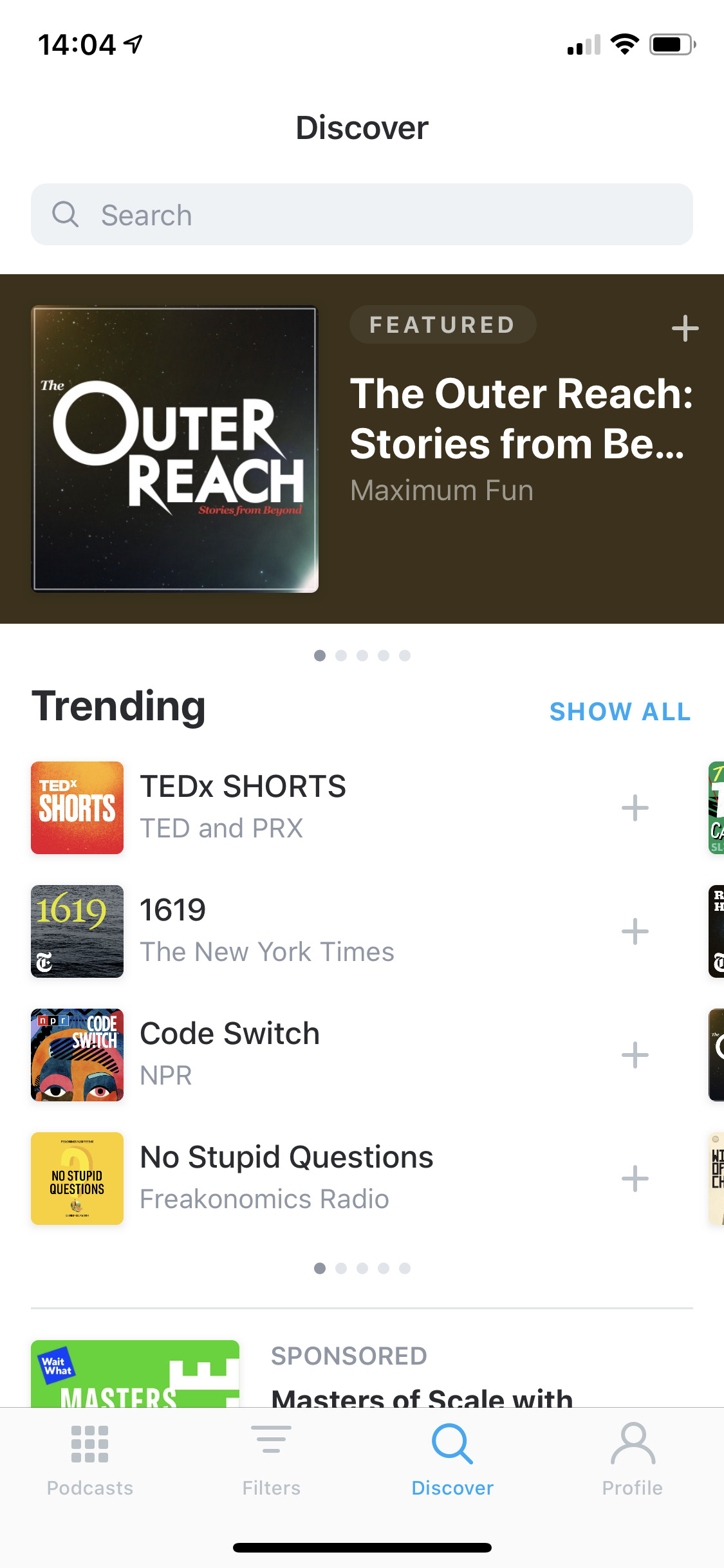Go to the Filters tab
Image resolution: width=724 pixels, height=1568 pixels.
pos(271,1460)
